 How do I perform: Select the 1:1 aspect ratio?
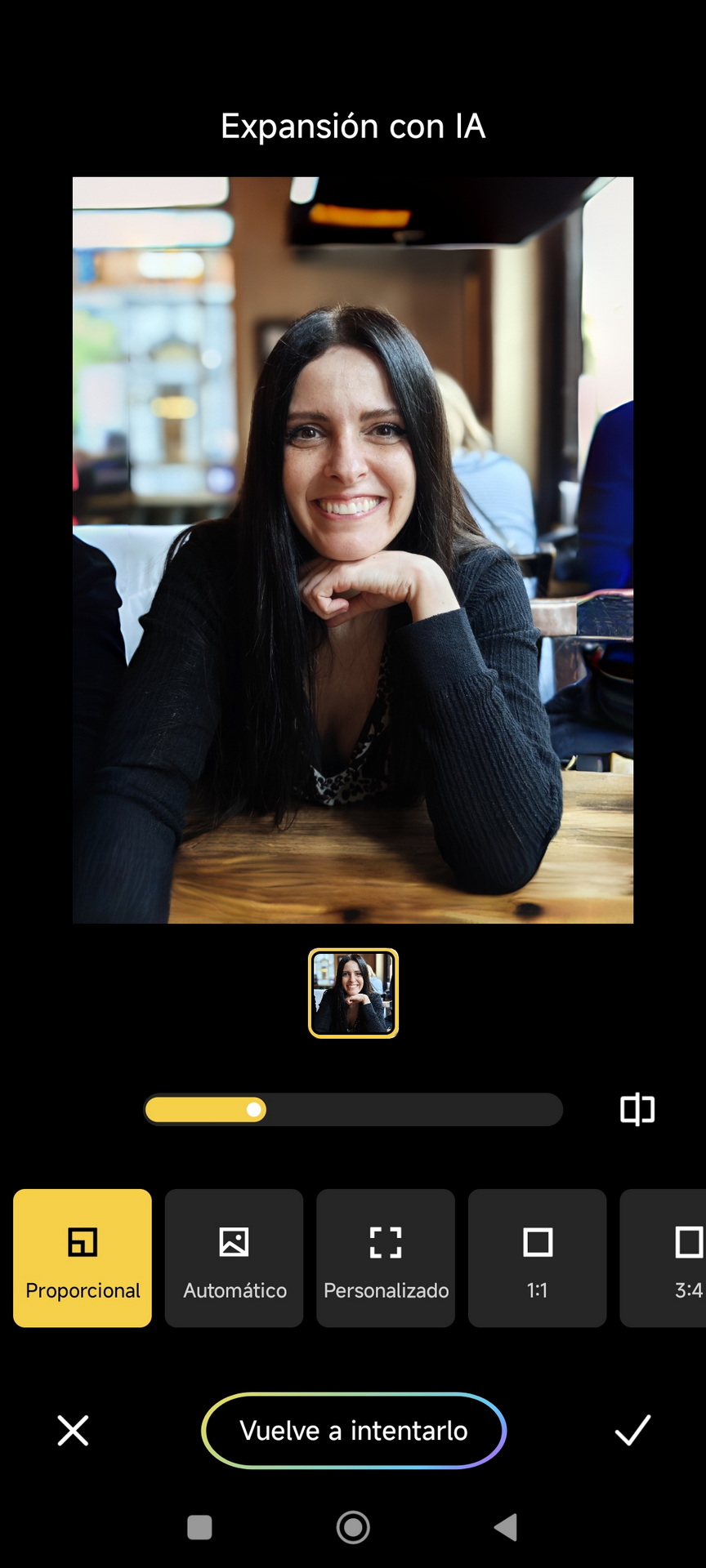point(537,1258)
